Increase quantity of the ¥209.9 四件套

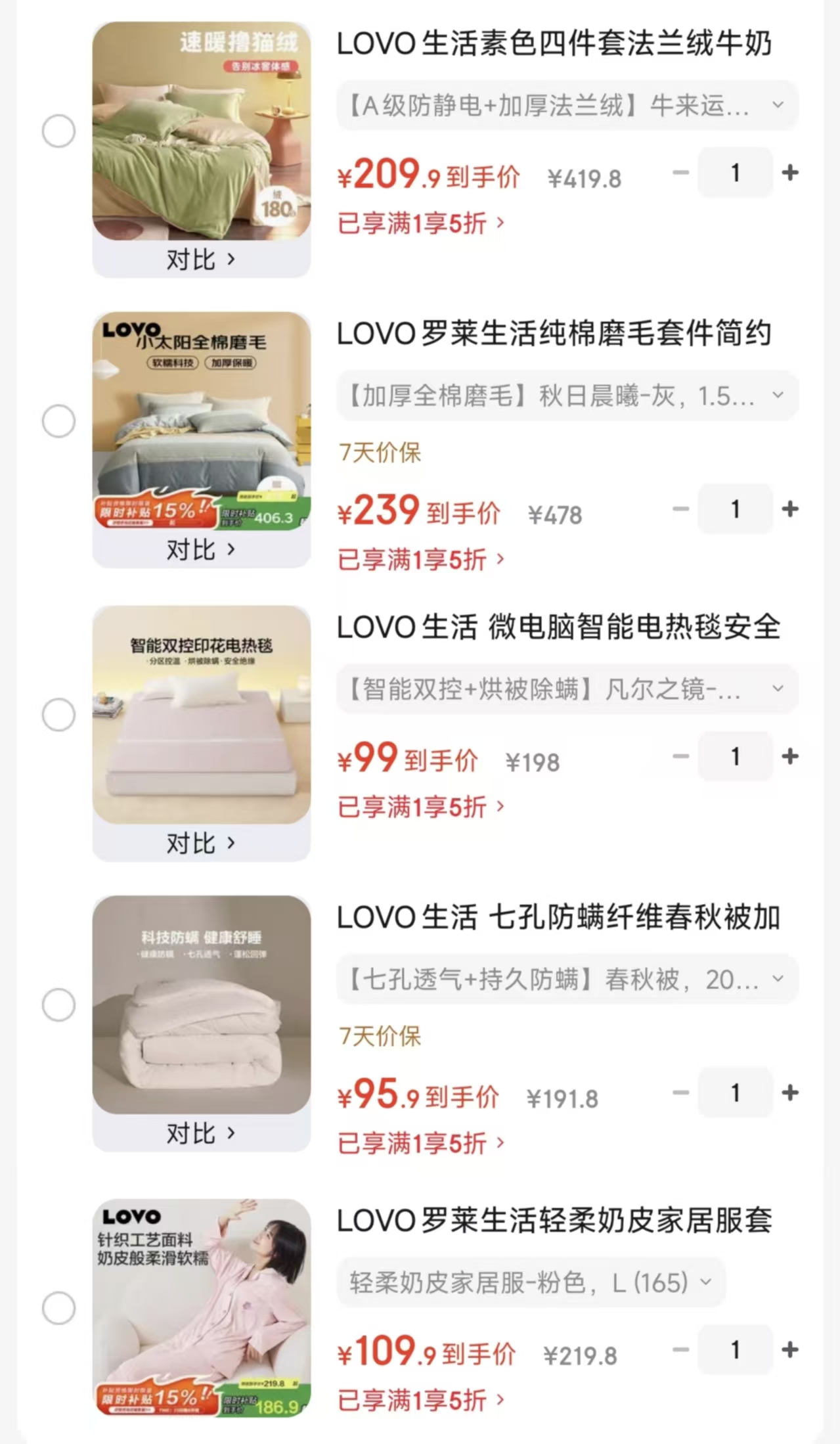coord(790,173)
